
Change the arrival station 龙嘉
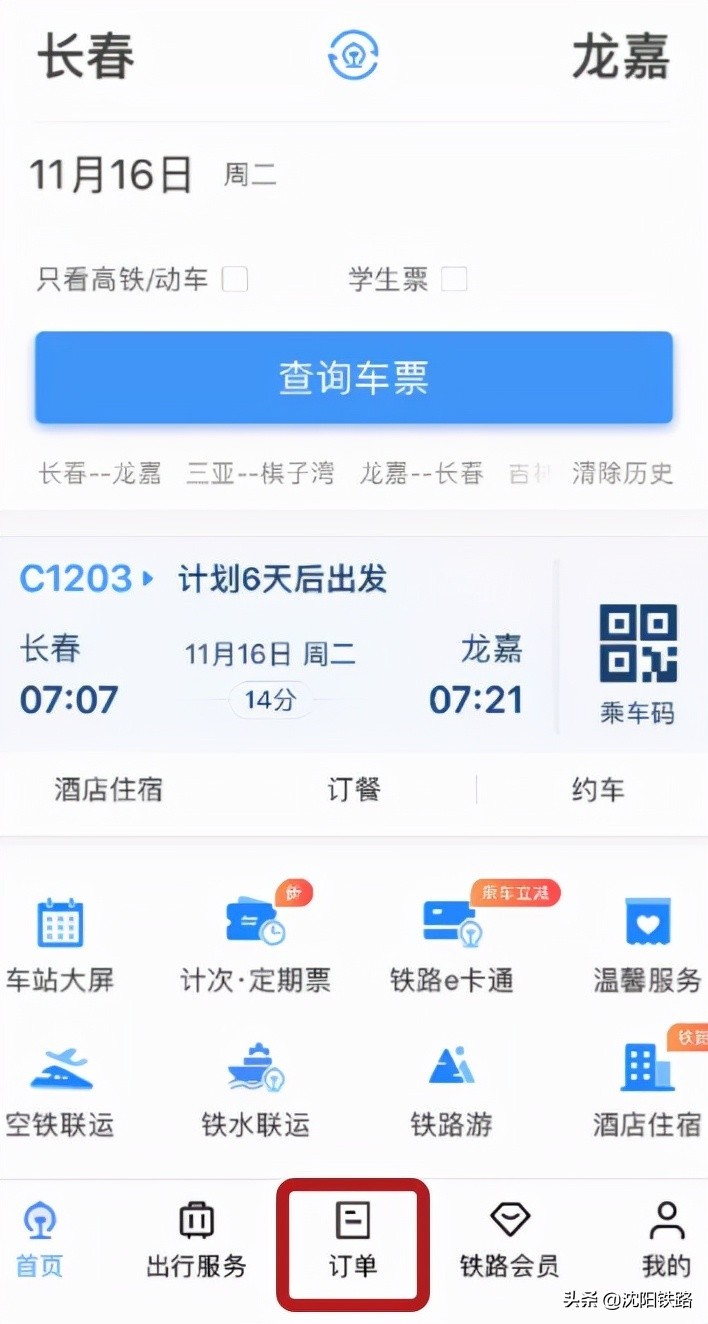click(x=620, y=56)
